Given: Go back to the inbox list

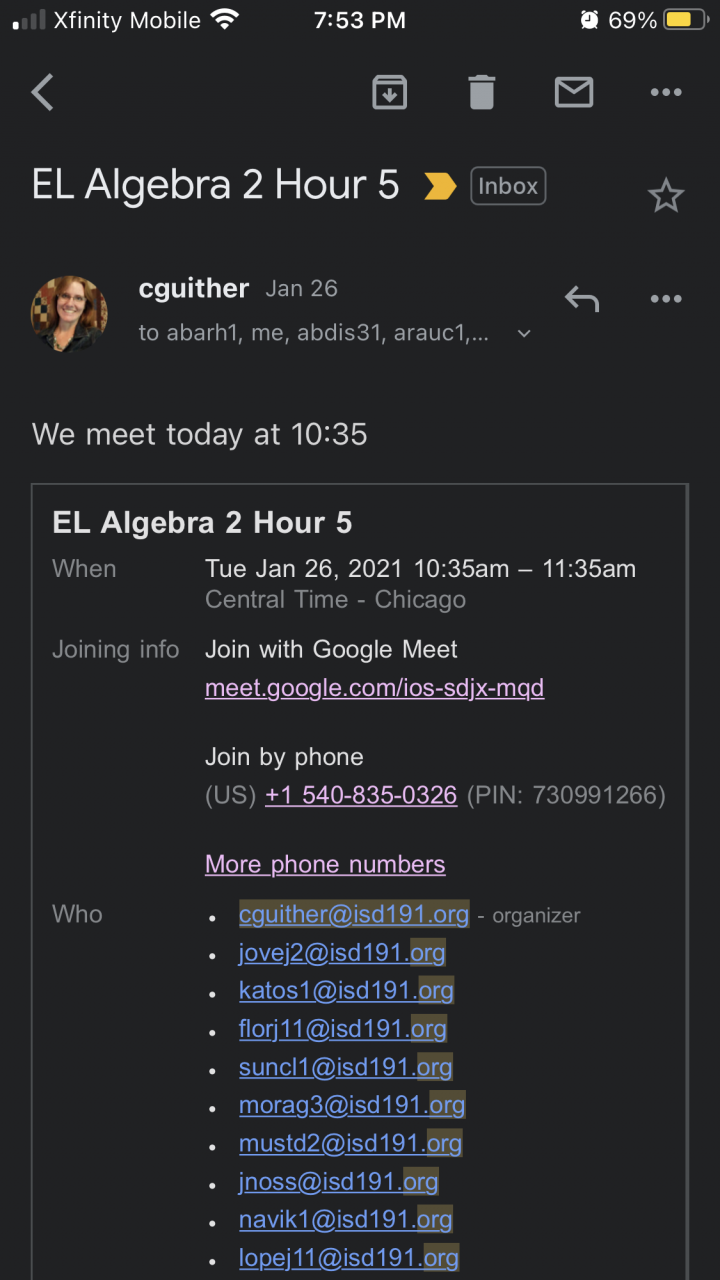Looking at the screenshot, I should click(42, 93).
